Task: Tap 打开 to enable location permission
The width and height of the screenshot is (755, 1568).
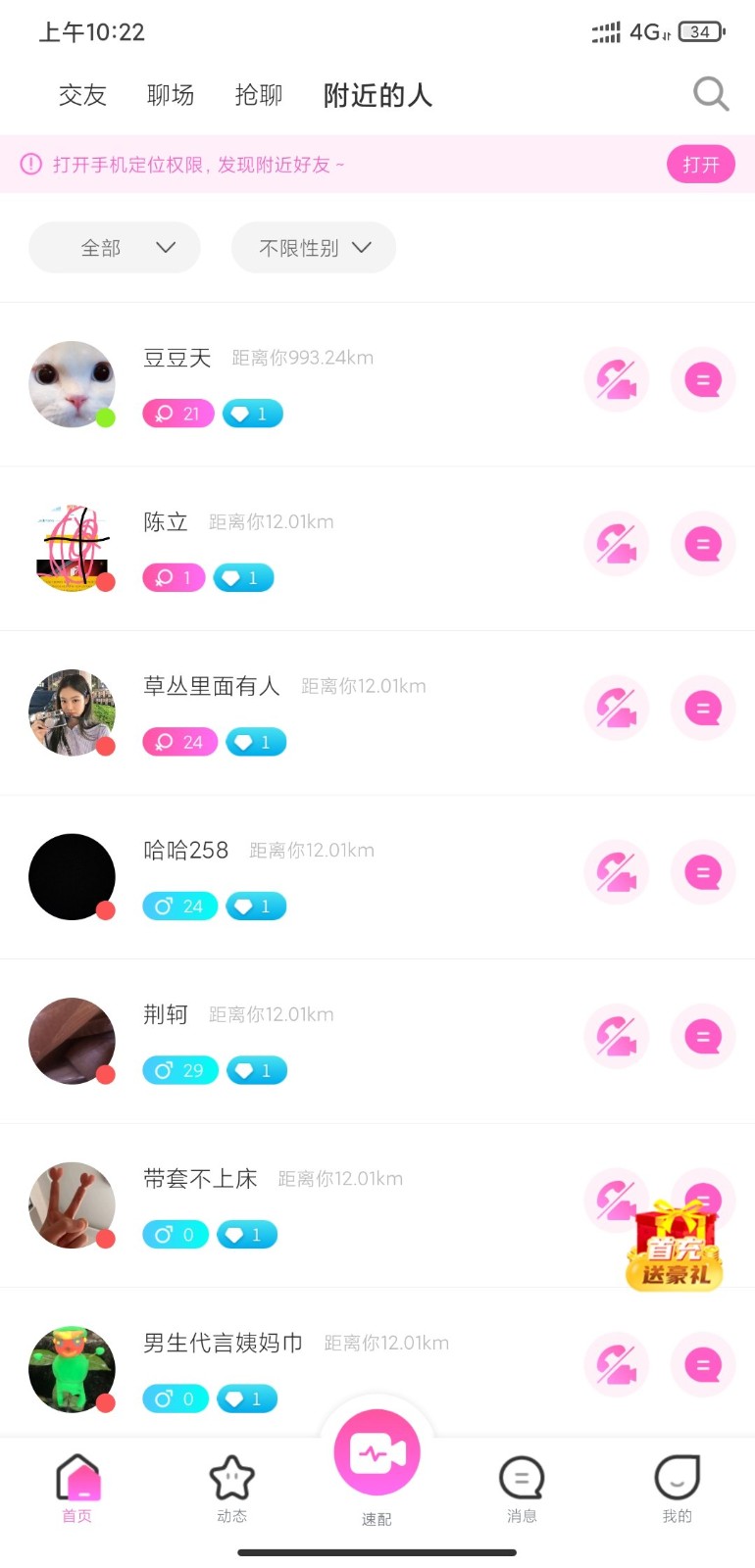Action: pos(700,165)
